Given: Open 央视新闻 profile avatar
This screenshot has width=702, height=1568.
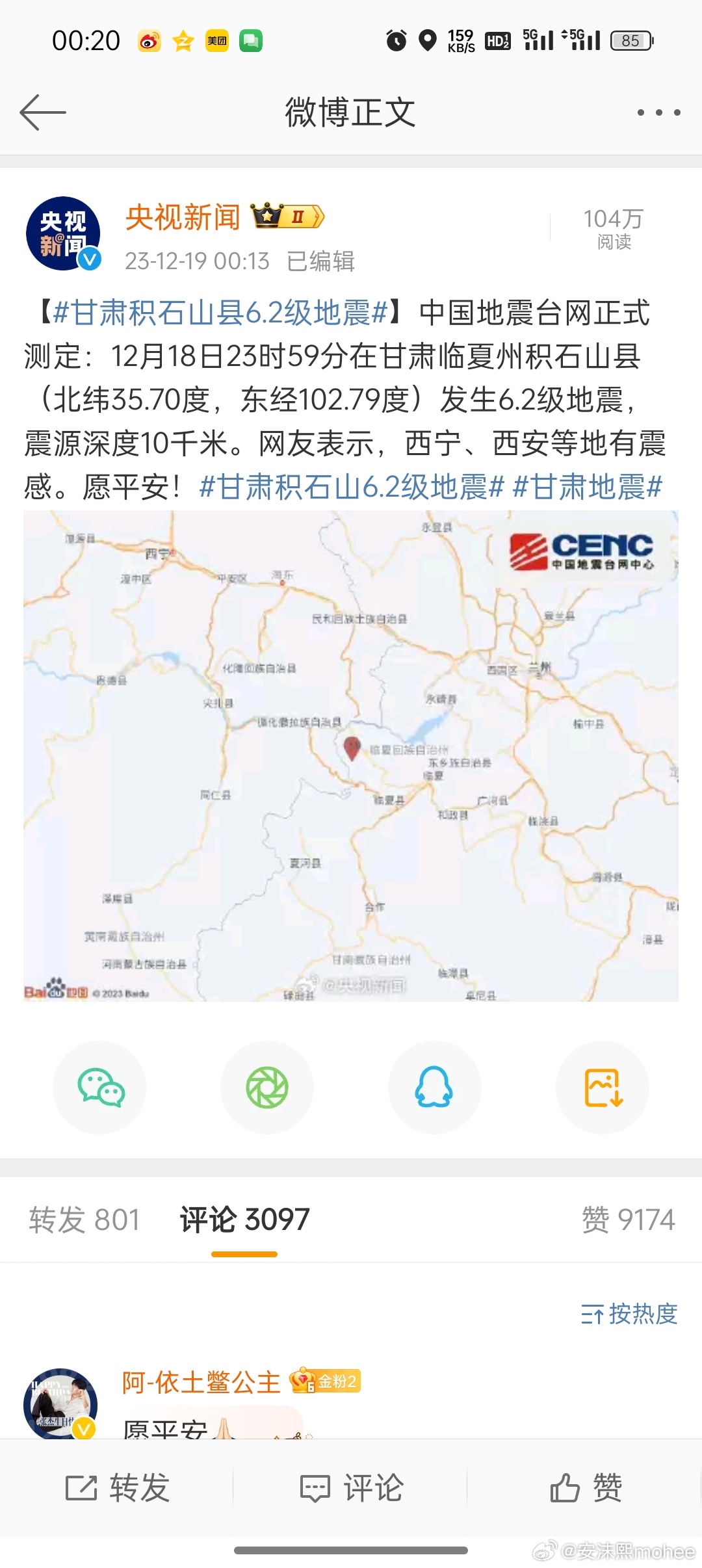Looking at the screenshot, I should pos(63,233).
